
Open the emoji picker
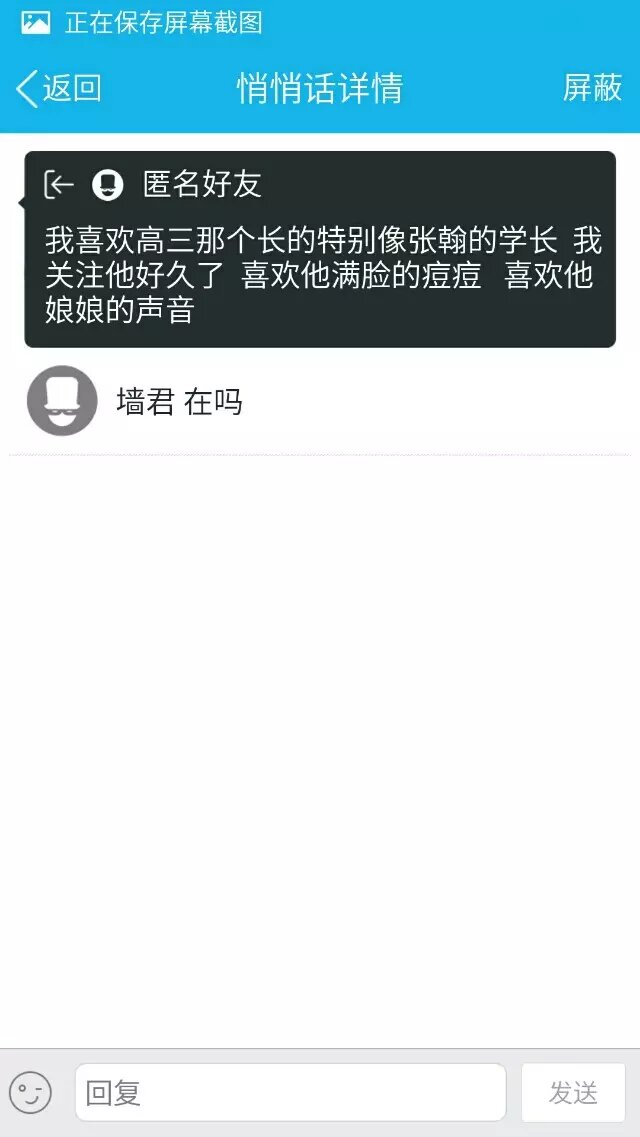30,1092
